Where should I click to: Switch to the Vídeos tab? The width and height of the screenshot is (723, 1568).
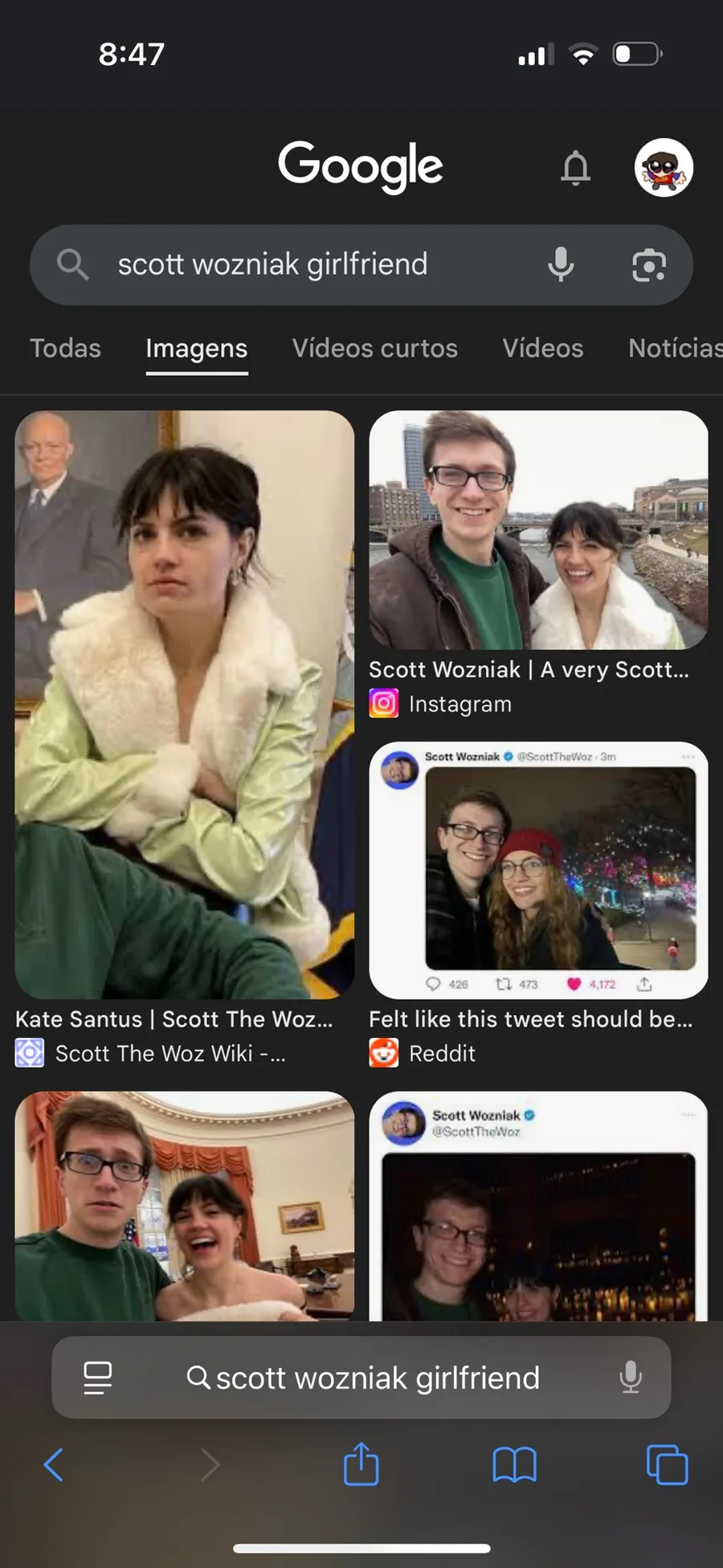coord(542,349)
